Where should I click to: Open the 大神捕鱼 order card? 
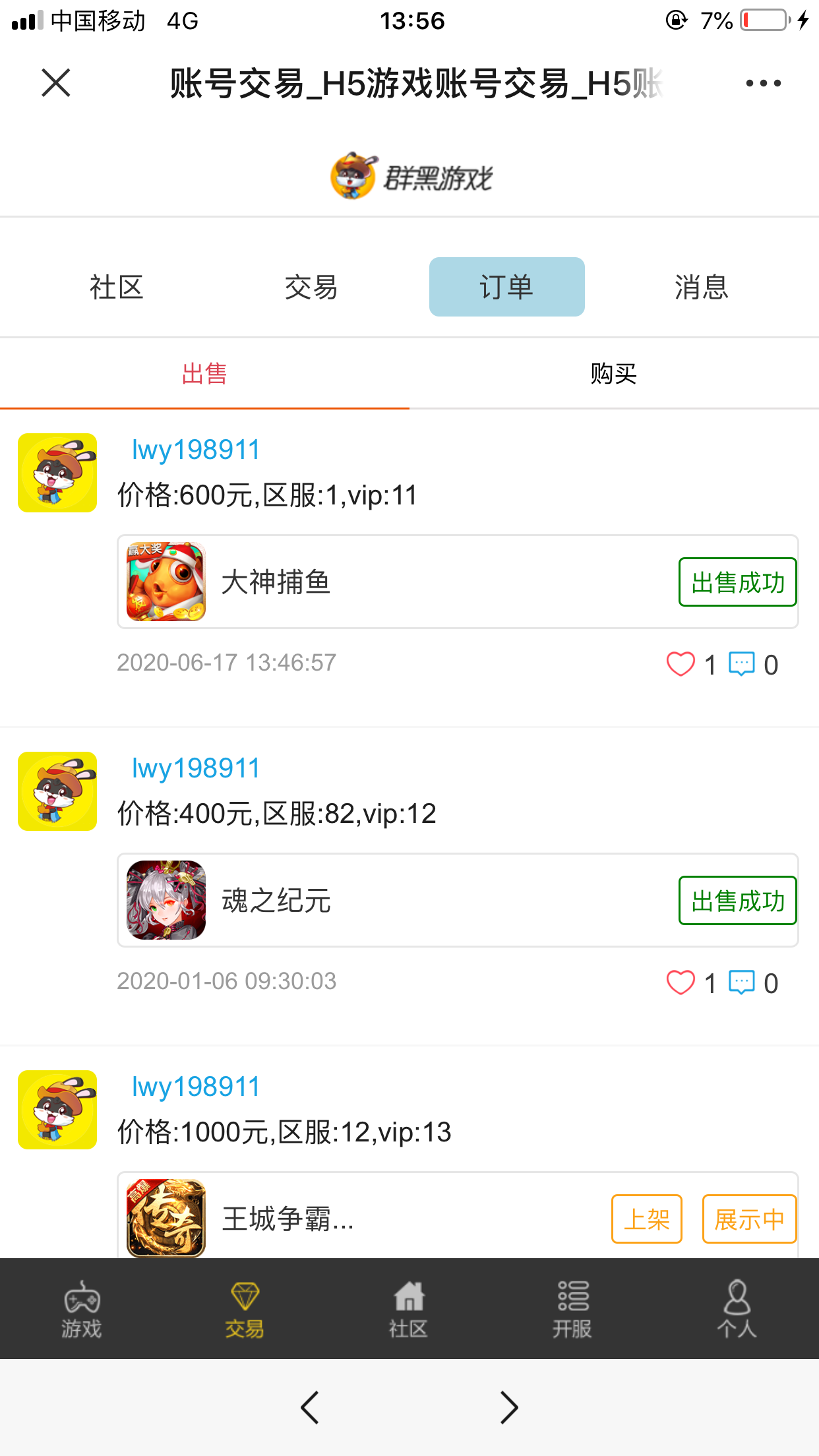coord(396,582)
